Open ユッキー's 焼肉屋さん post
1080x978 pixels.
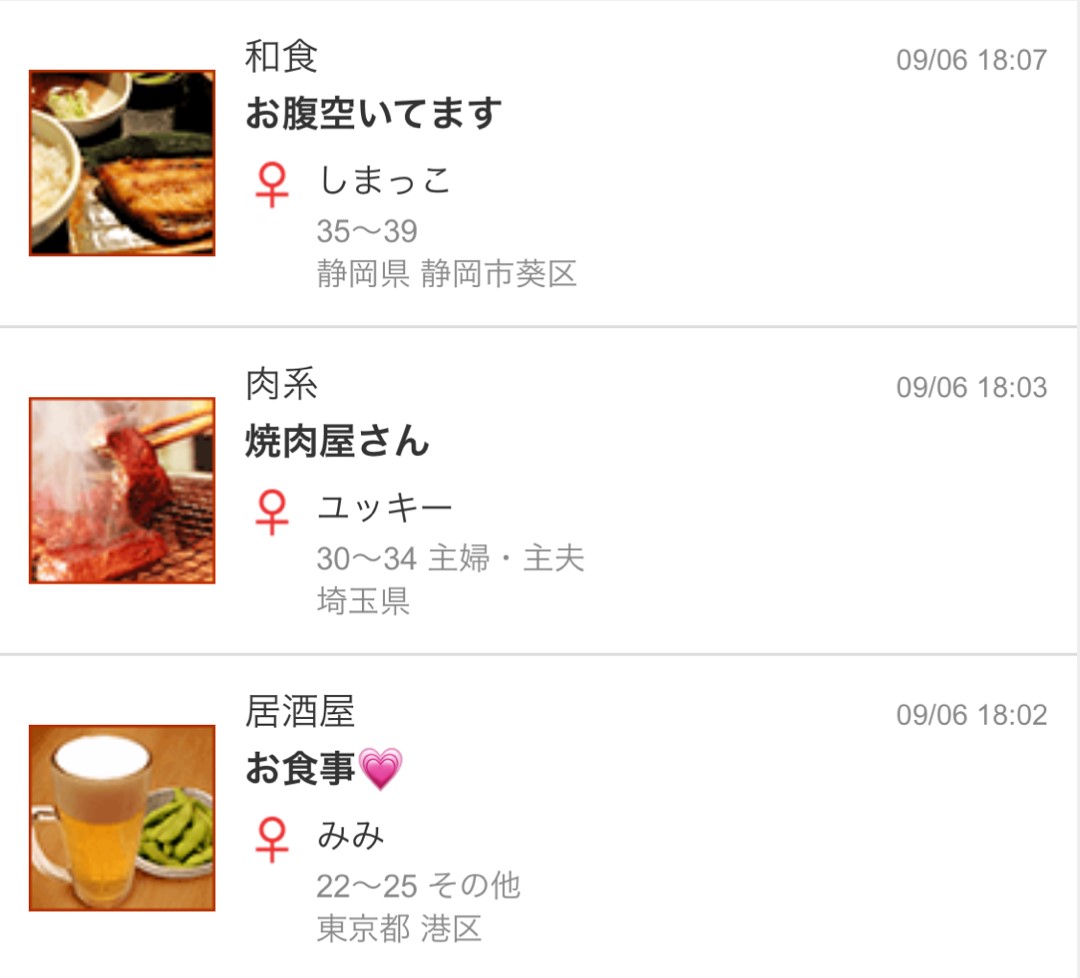(338, 441)
